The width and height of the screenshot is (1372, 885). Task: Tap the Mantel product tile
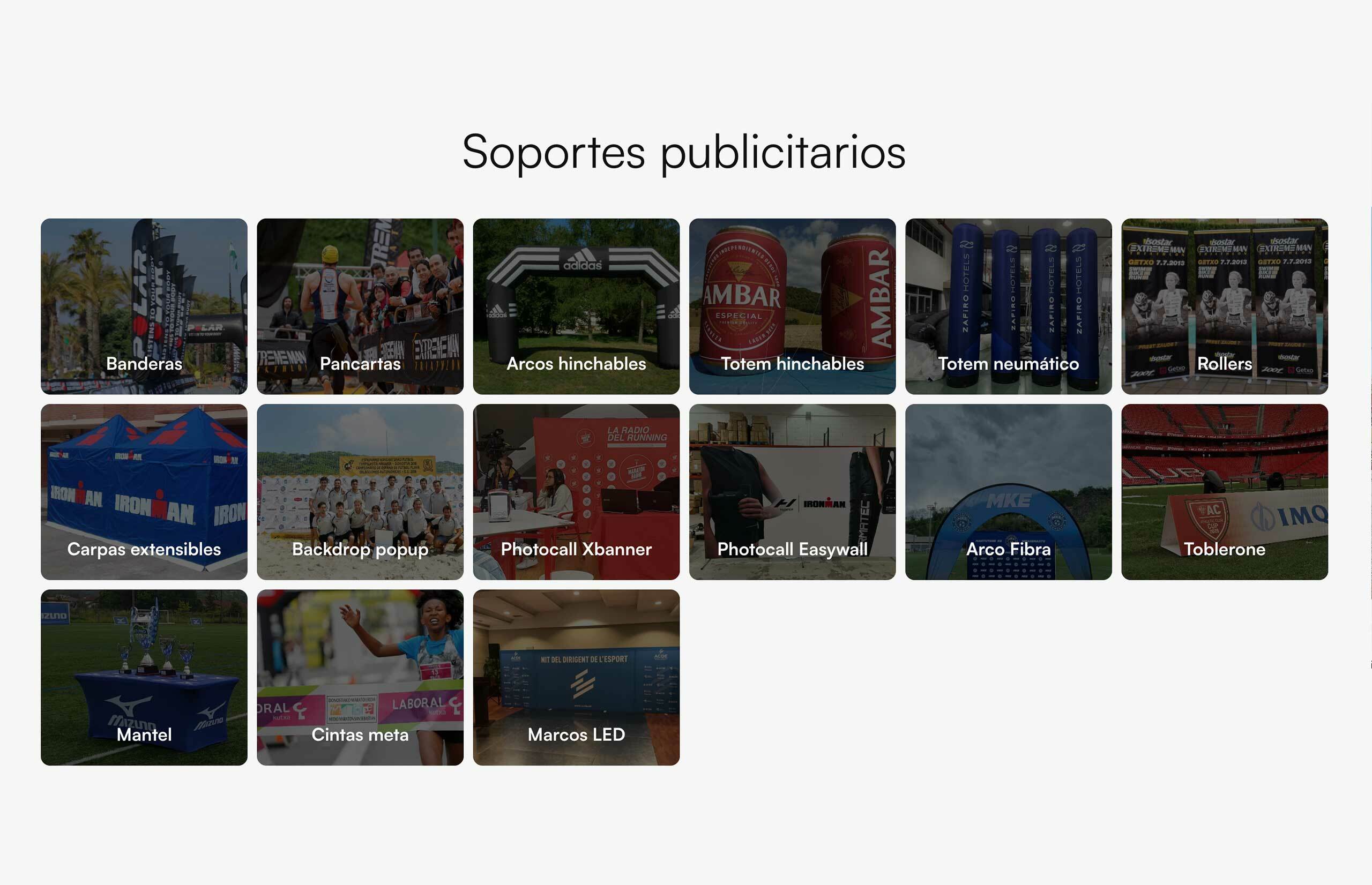[x=144, y=678]
